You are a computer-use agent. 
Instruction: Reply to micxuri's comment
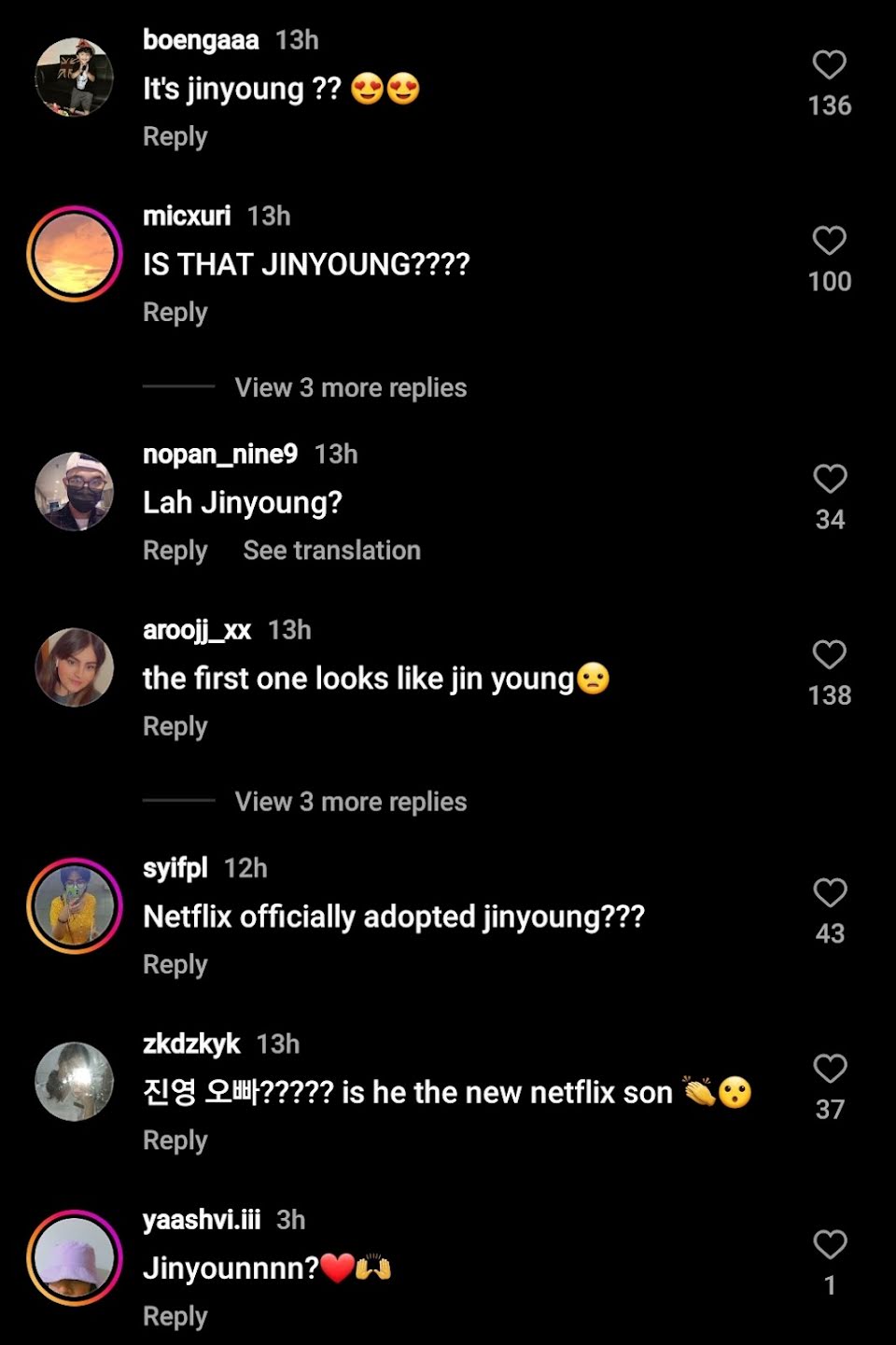pos(175,313)
